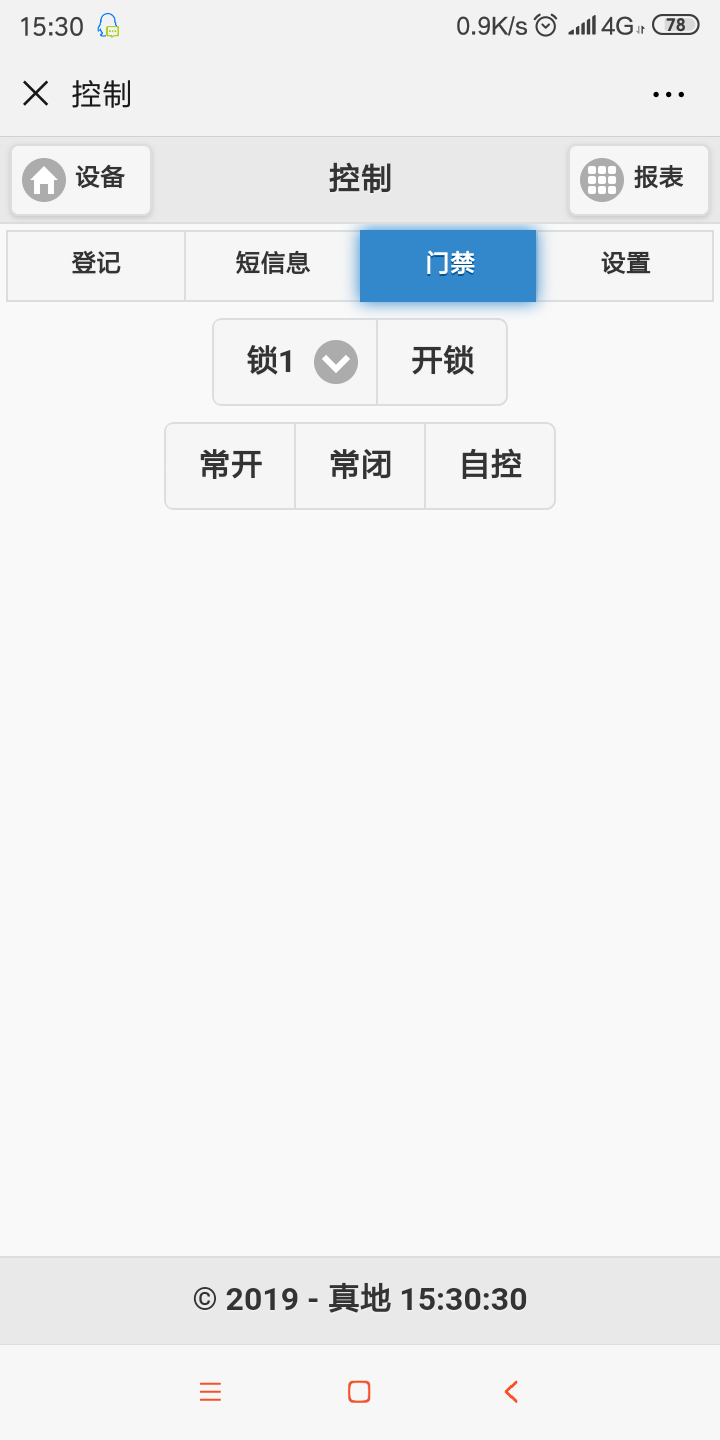Switch to the 设置 tab
Screen dimensions: 720x1440
(625, 264)
